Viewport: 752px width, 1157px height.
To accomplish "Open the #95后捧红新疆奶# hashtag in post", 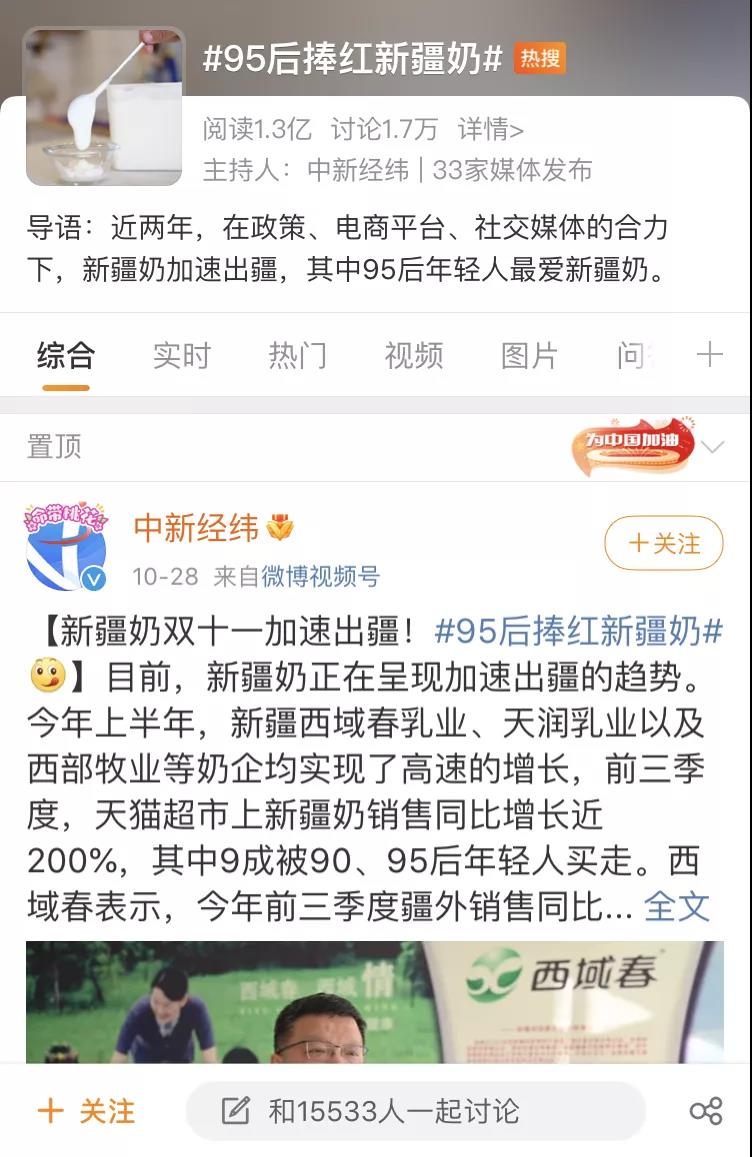I will 579,632.
